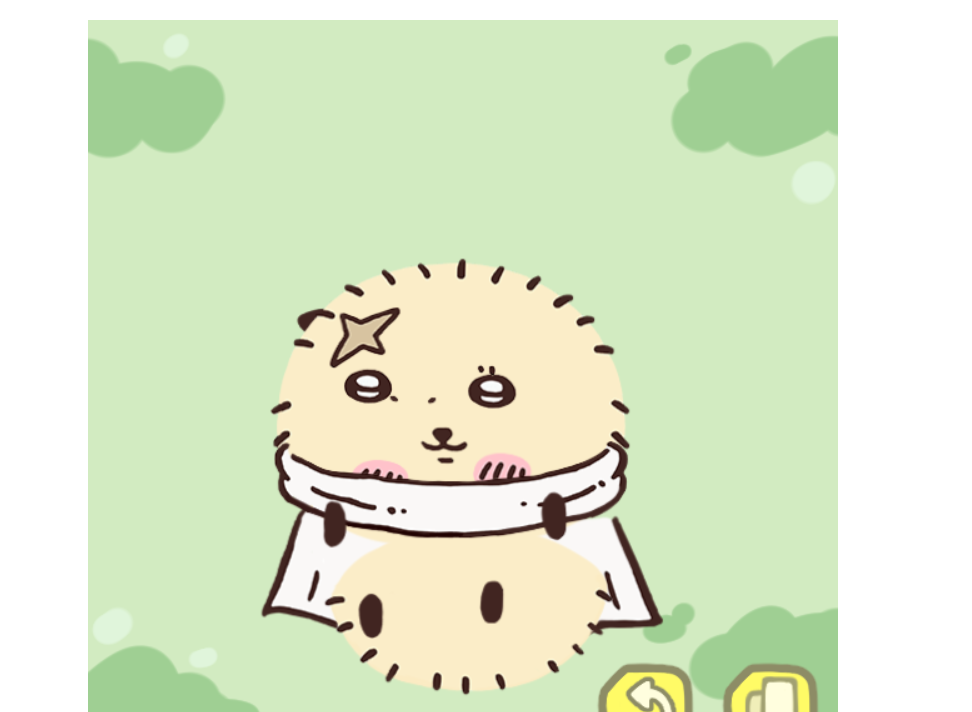Image resolution: width=972 pixels, height=712 pixels.
Task: Tap the yellow back arrow button
Action: coord(645,691)
